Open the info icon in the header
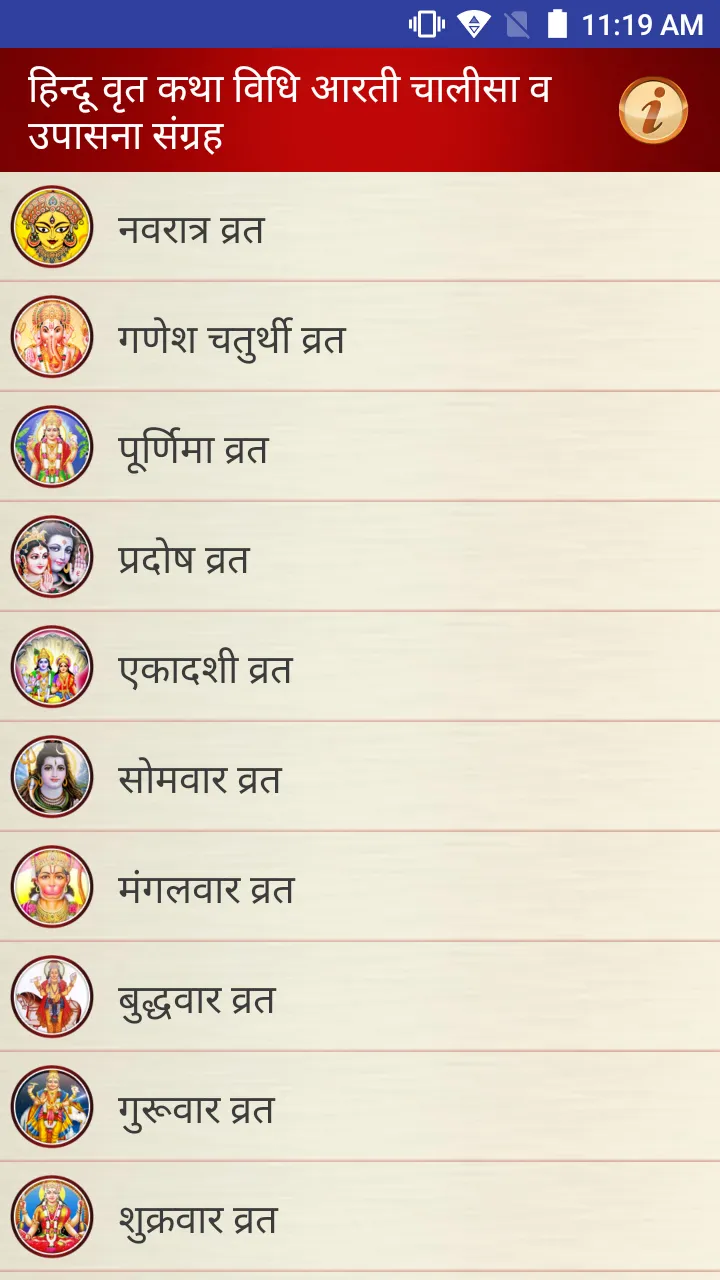This screenshot has width=720, height=1280. pos(653,110)
